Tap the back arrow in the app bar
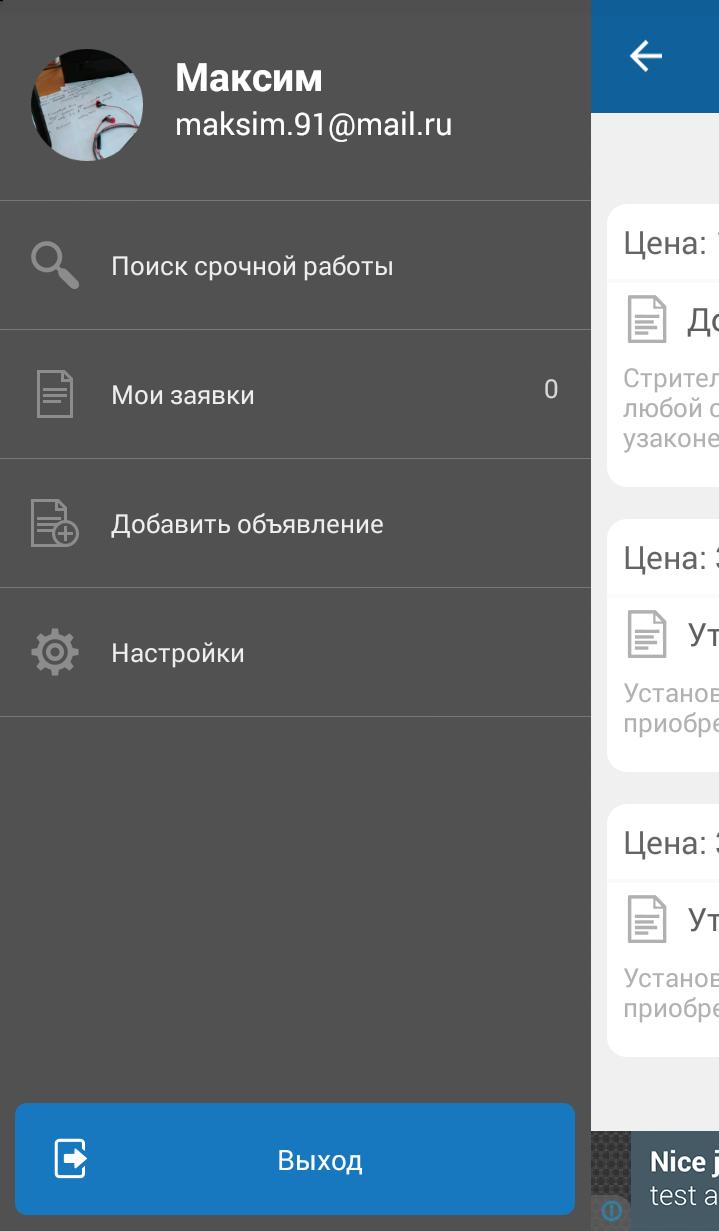The width and height of the screenshot is (719, 1231). (x=646, y=56)
